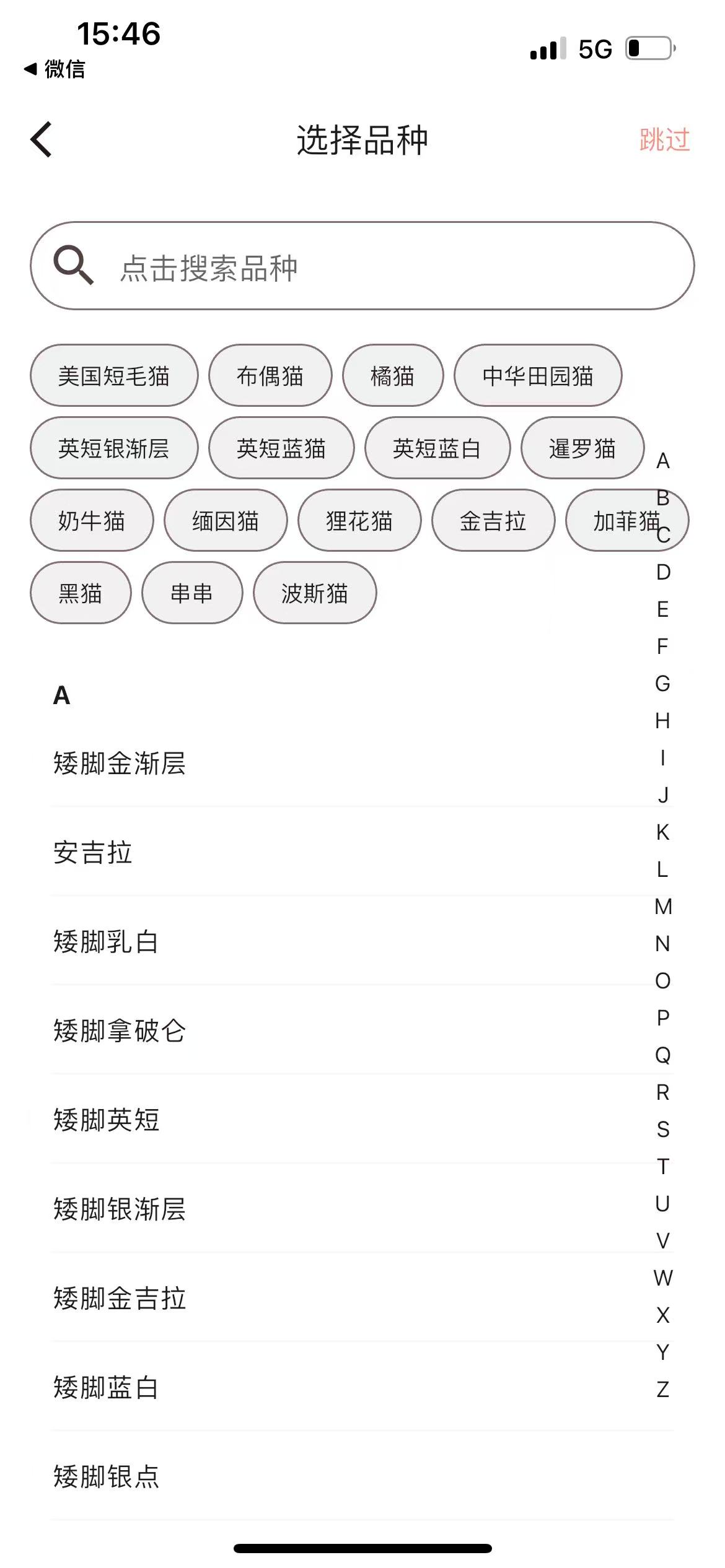Tap letter M in the side index

[663, 907]
